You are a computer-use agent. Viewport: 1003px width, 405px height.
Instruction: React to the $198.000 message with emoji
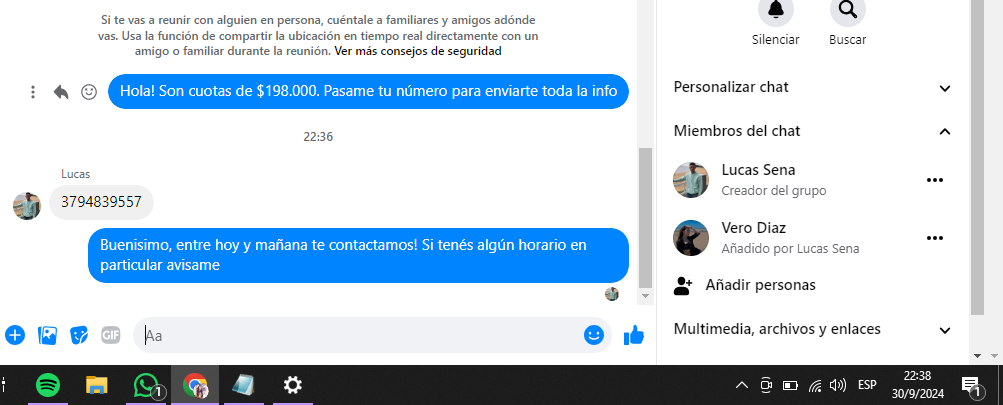click(x=89, y=92)
